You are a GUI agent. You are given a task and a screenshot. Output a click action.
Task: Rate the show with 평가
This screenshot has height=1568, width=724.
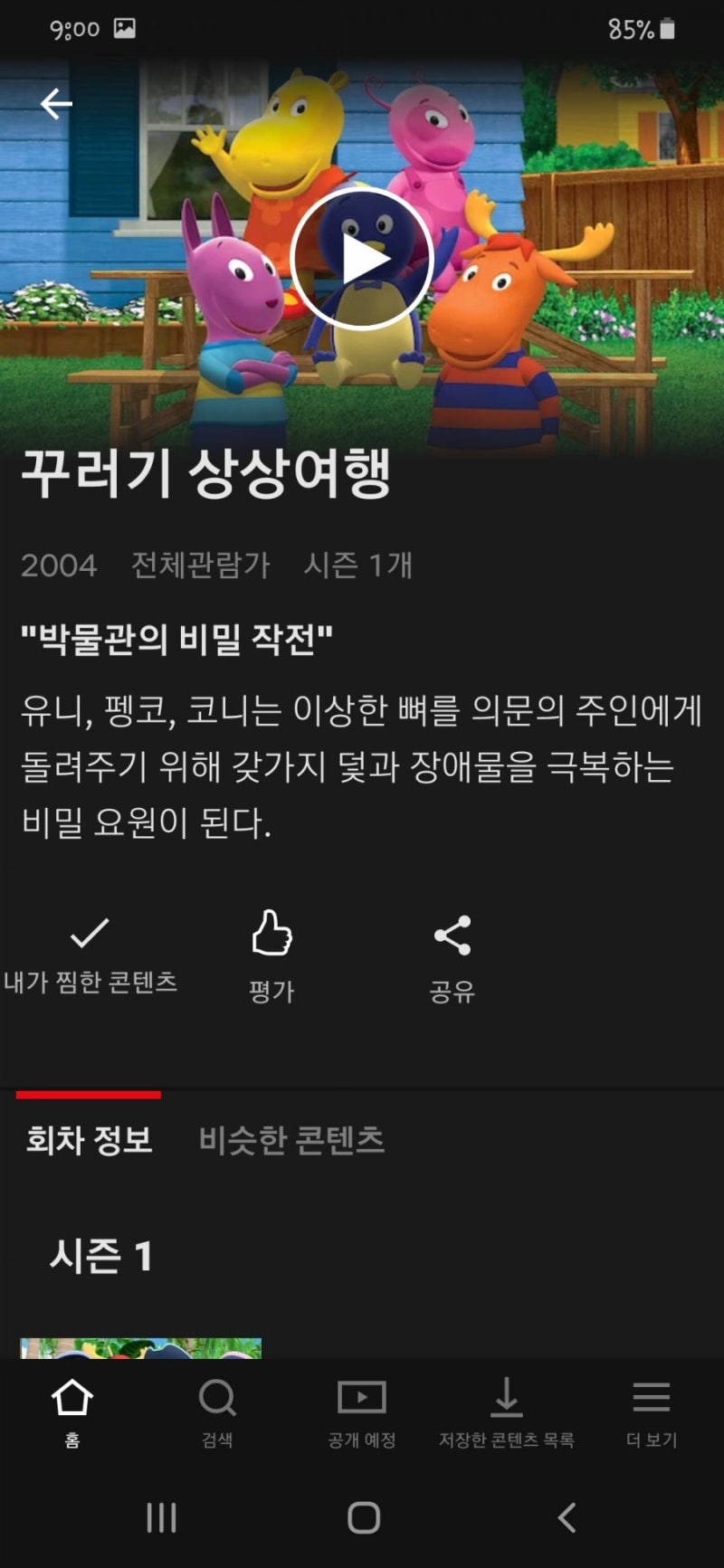pyautogui.click(x=271, y=957)
